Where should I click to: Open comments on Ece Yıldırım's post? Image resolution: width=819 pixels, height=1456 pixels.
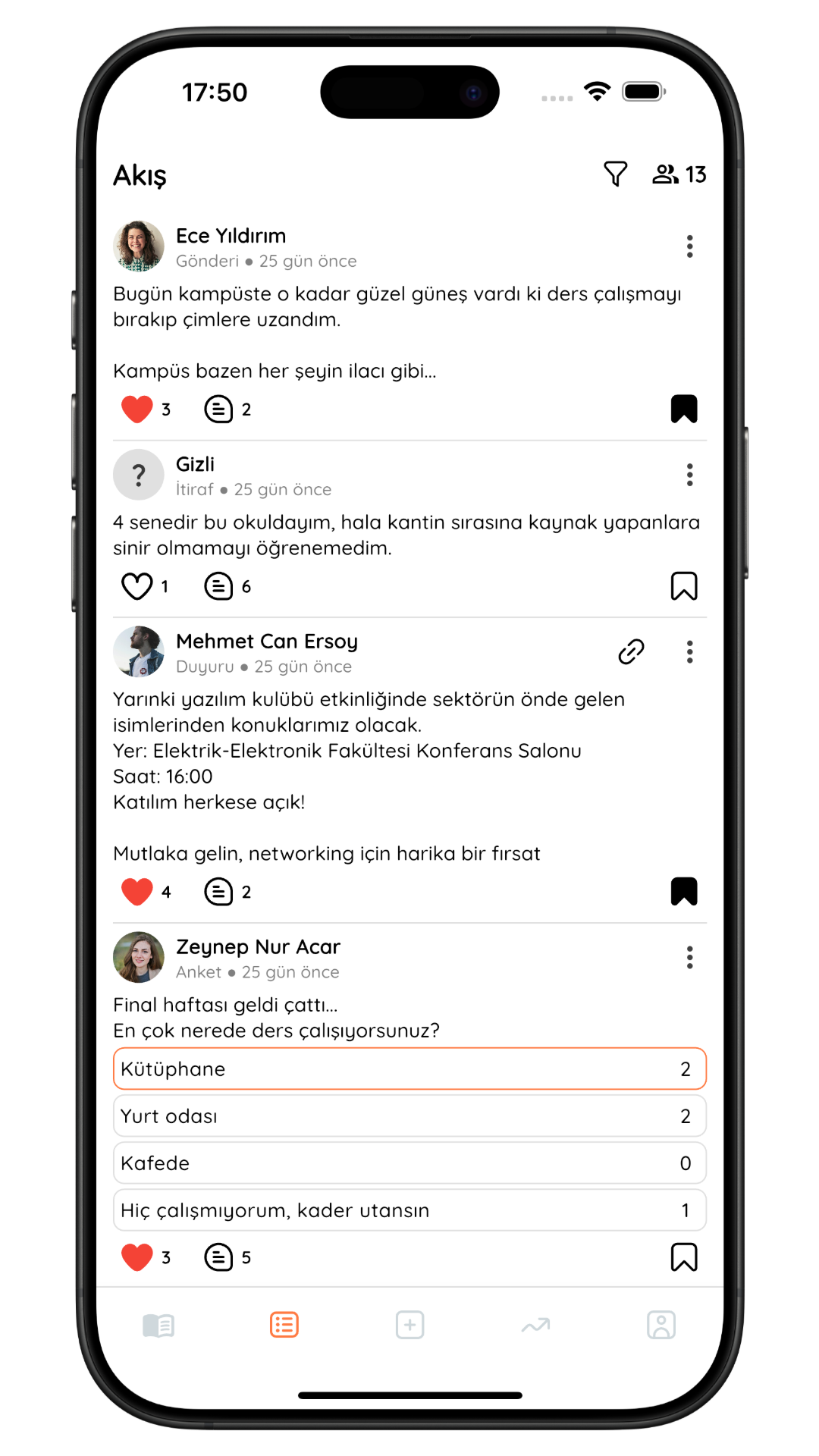click(x=219, y=409)
